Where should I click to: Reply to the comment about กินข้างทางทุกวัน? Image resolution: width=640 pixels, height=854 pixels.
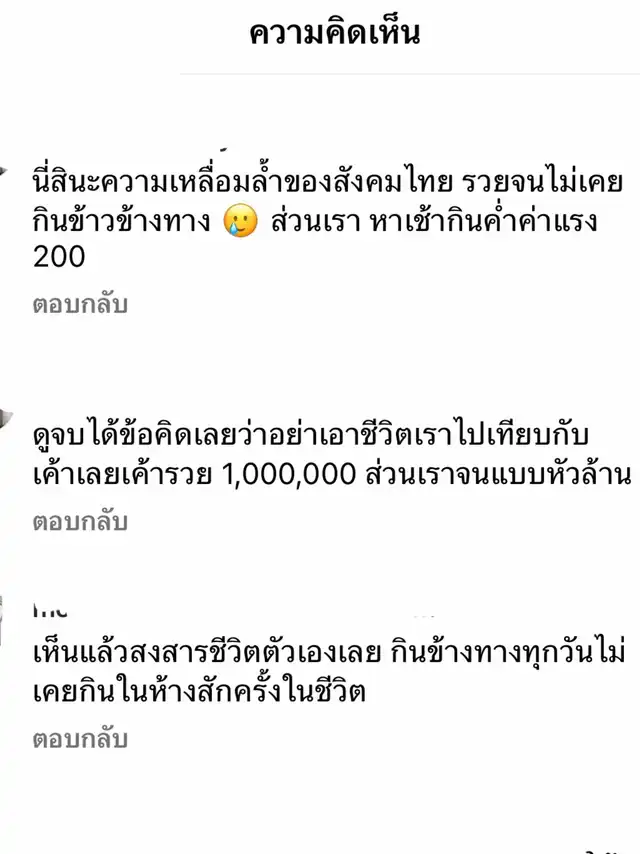coord(80,741)
